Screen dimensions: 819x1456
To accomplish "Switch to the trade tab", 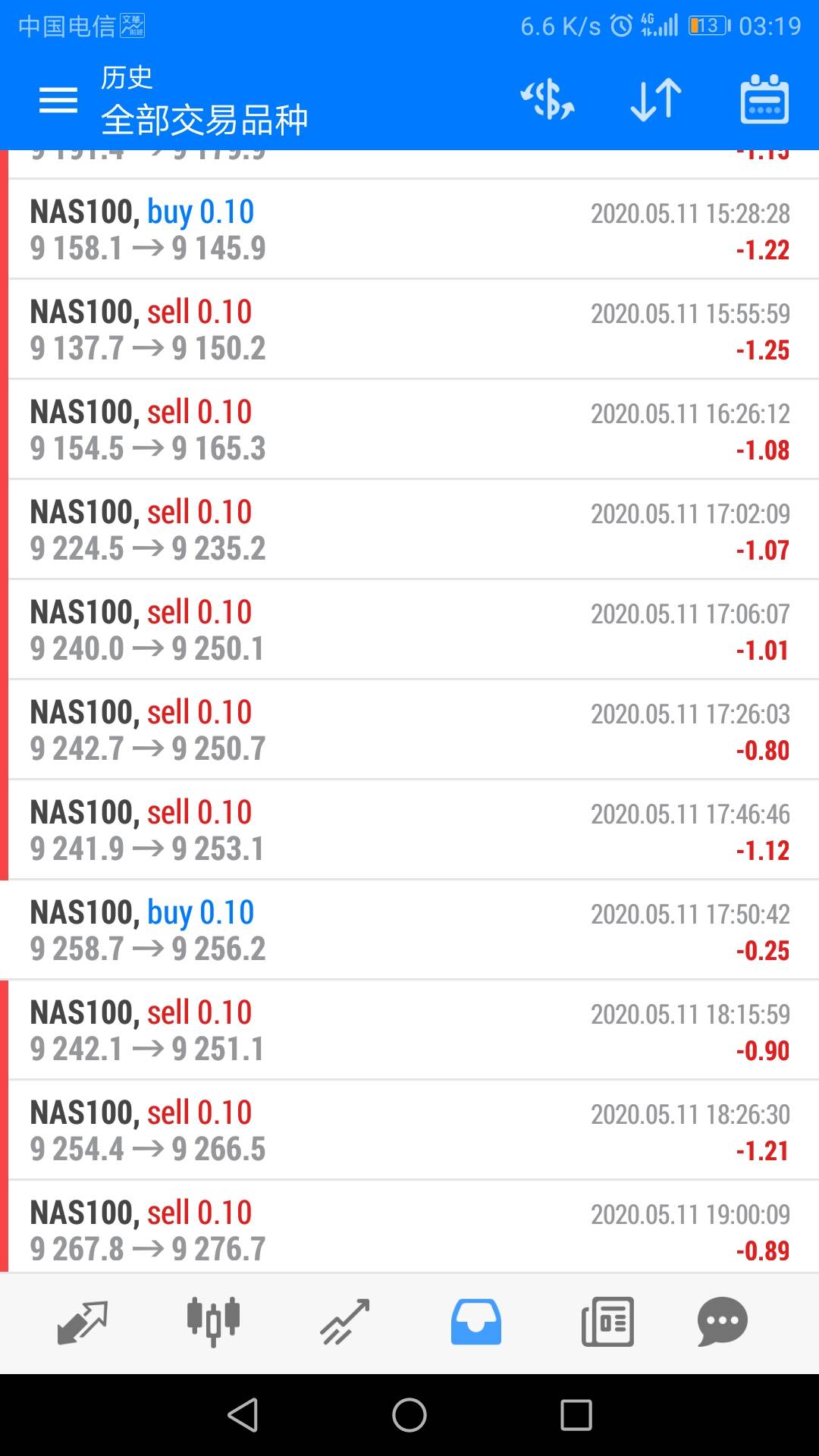I will pyautogui.click(x=344, y=1323).
